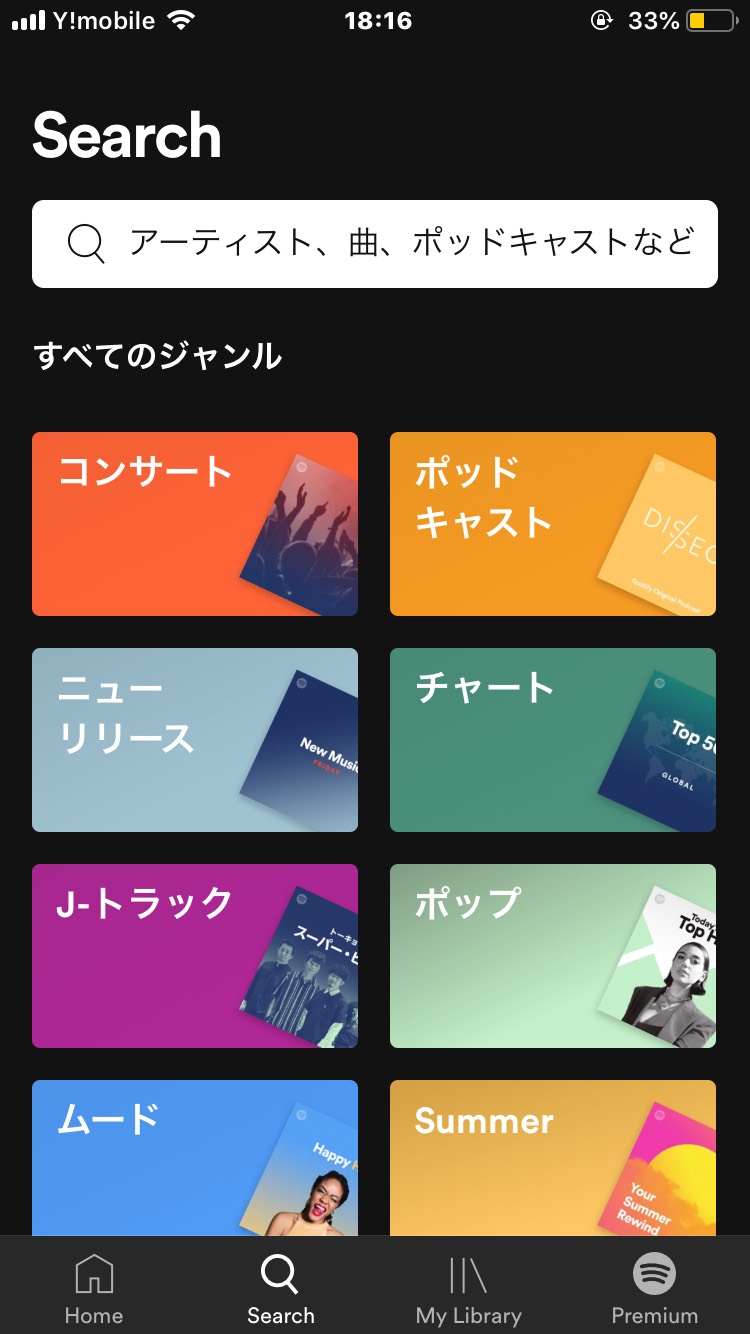Open the チャート category card
Screen dimensions: 750x1334
[553, 740]
